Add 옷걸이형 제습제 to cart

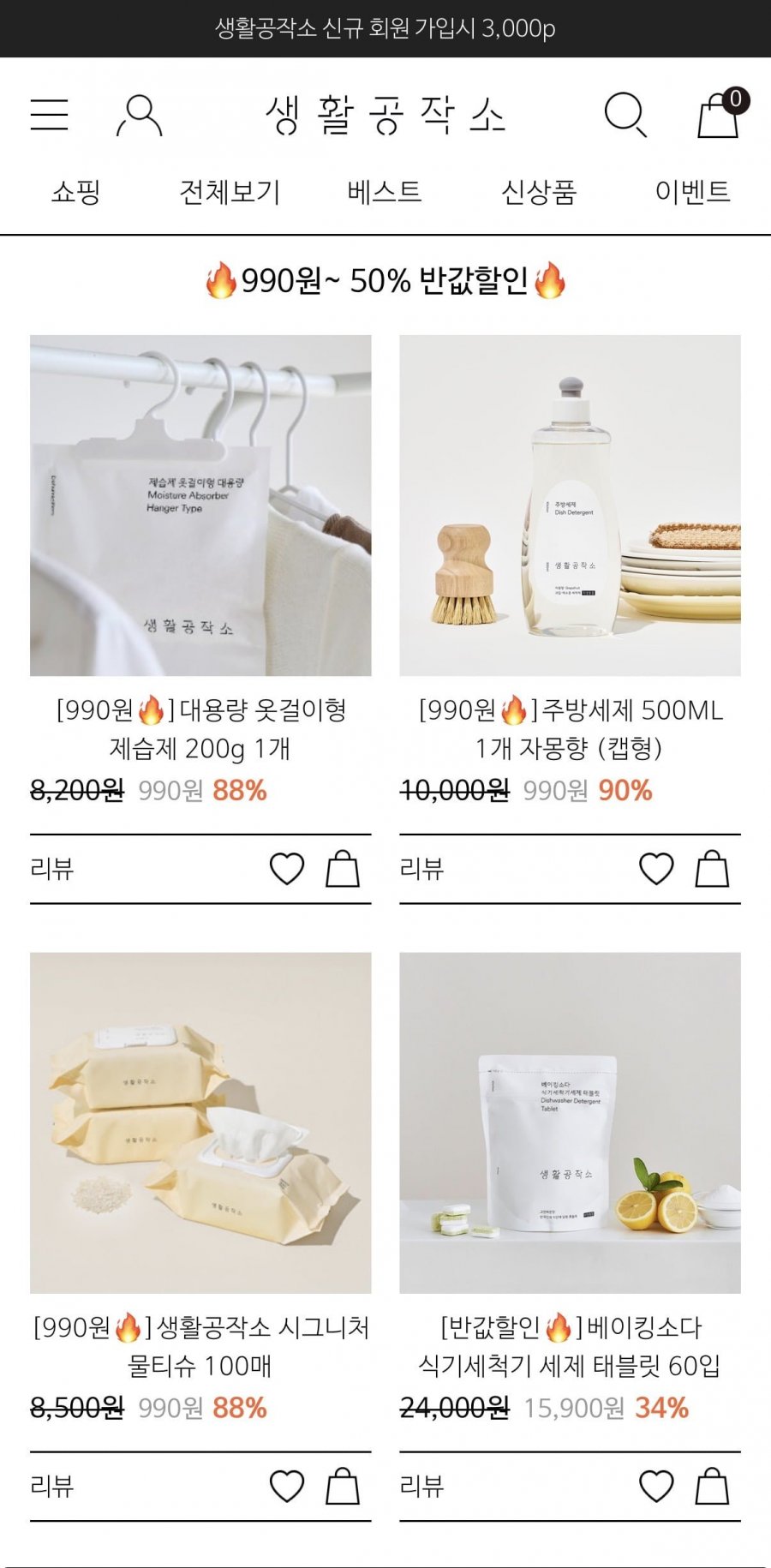point(343,869)
